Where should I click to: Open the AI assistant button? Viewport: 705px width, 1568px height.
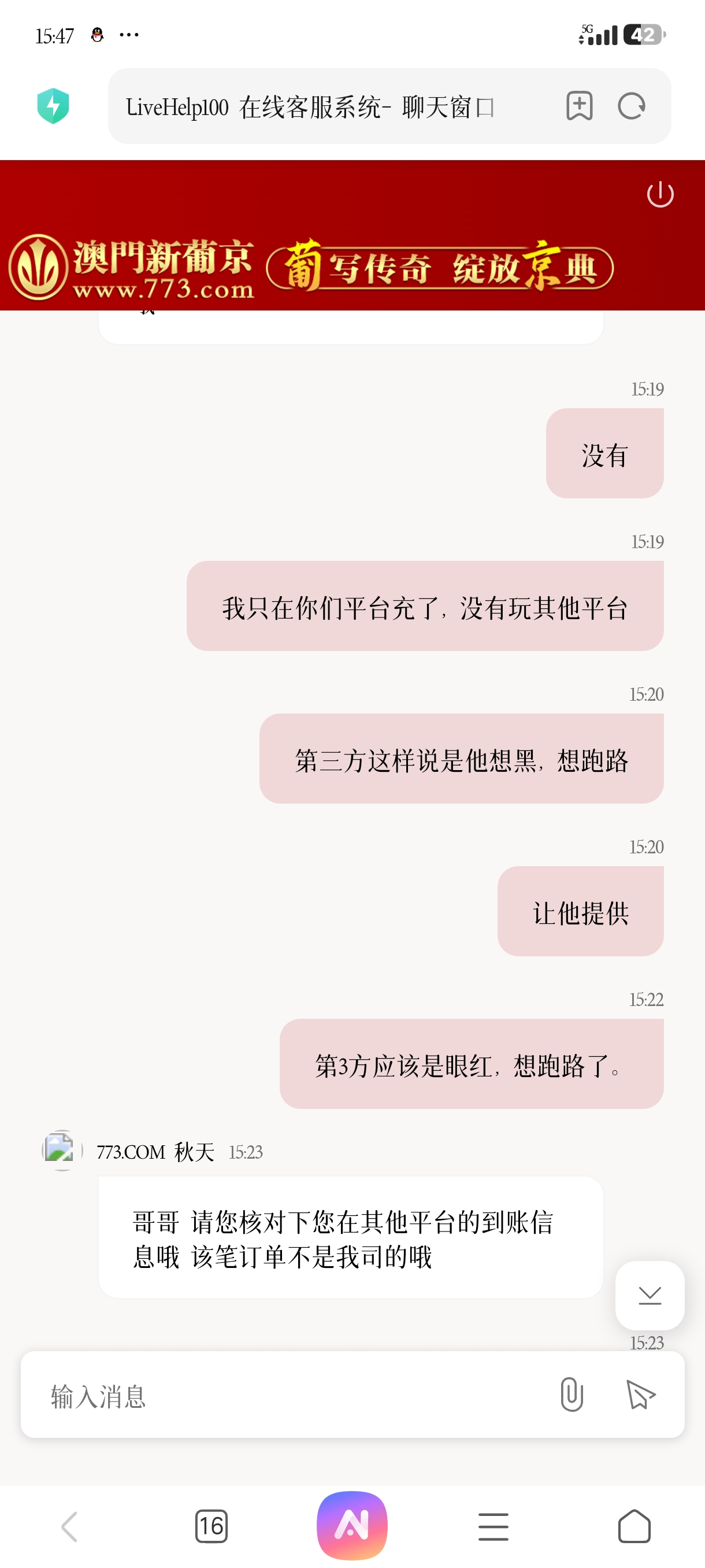(352, 1525)
